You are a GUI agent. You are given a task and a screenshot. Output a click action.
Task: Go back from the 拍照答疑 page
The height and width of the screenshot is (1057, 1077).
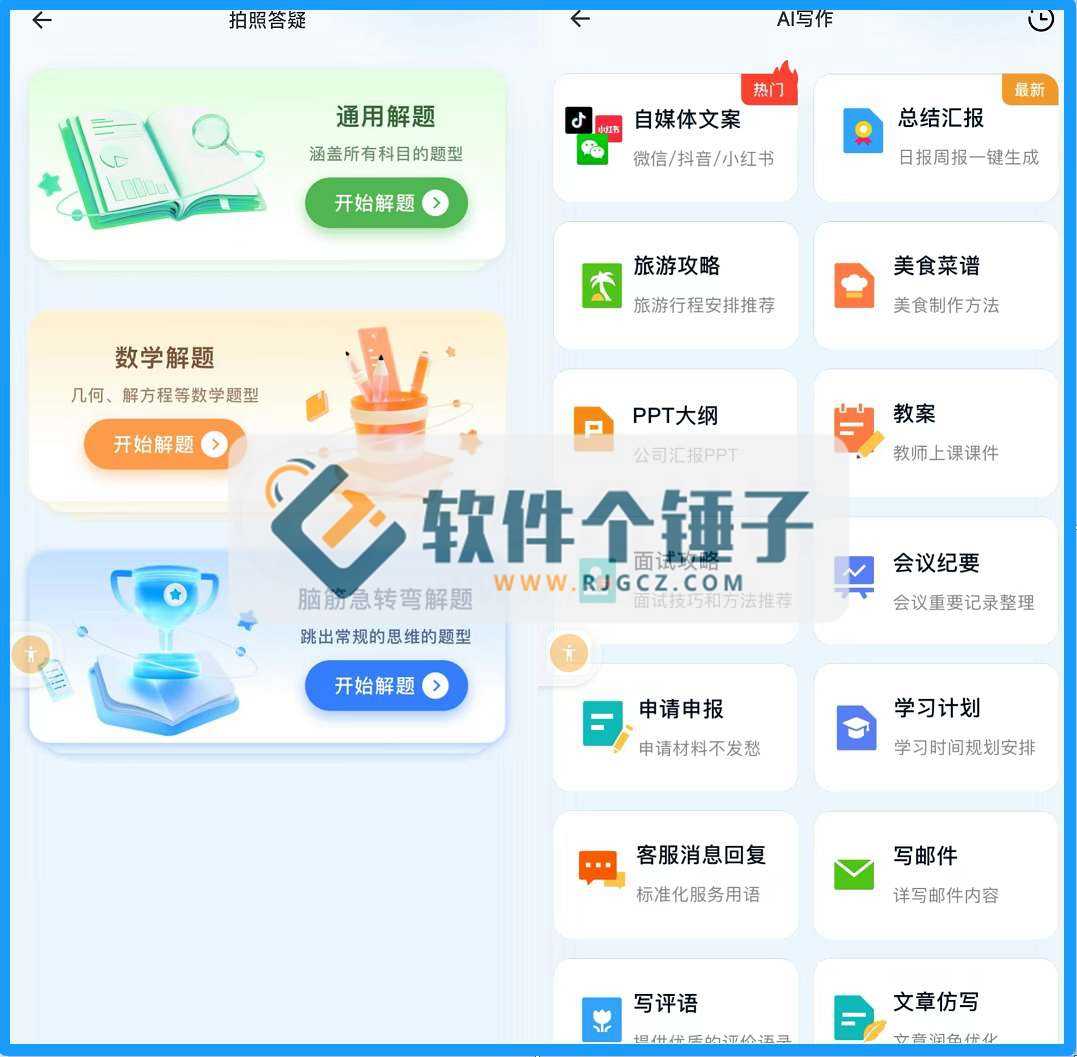point(41,20)
